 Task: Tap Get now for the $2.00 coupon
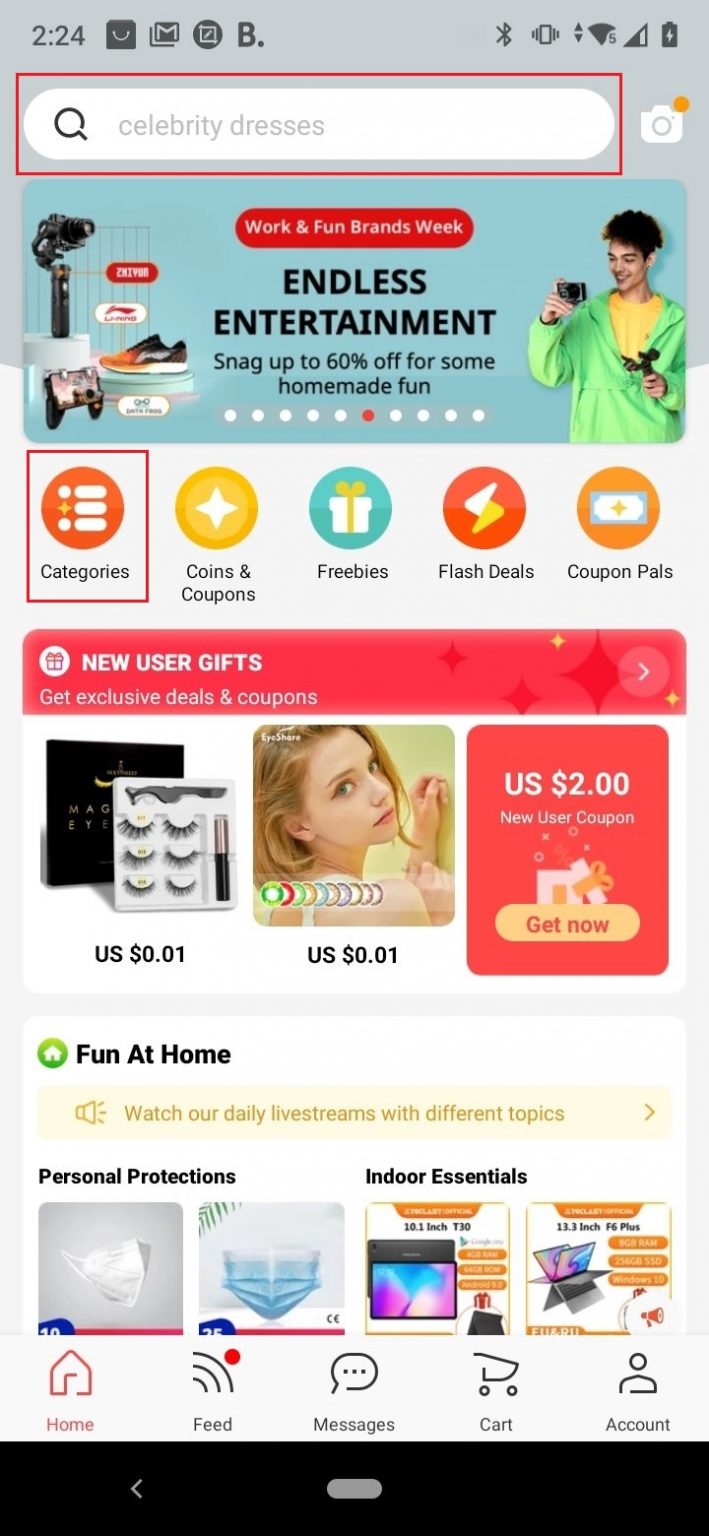(567, 923)
